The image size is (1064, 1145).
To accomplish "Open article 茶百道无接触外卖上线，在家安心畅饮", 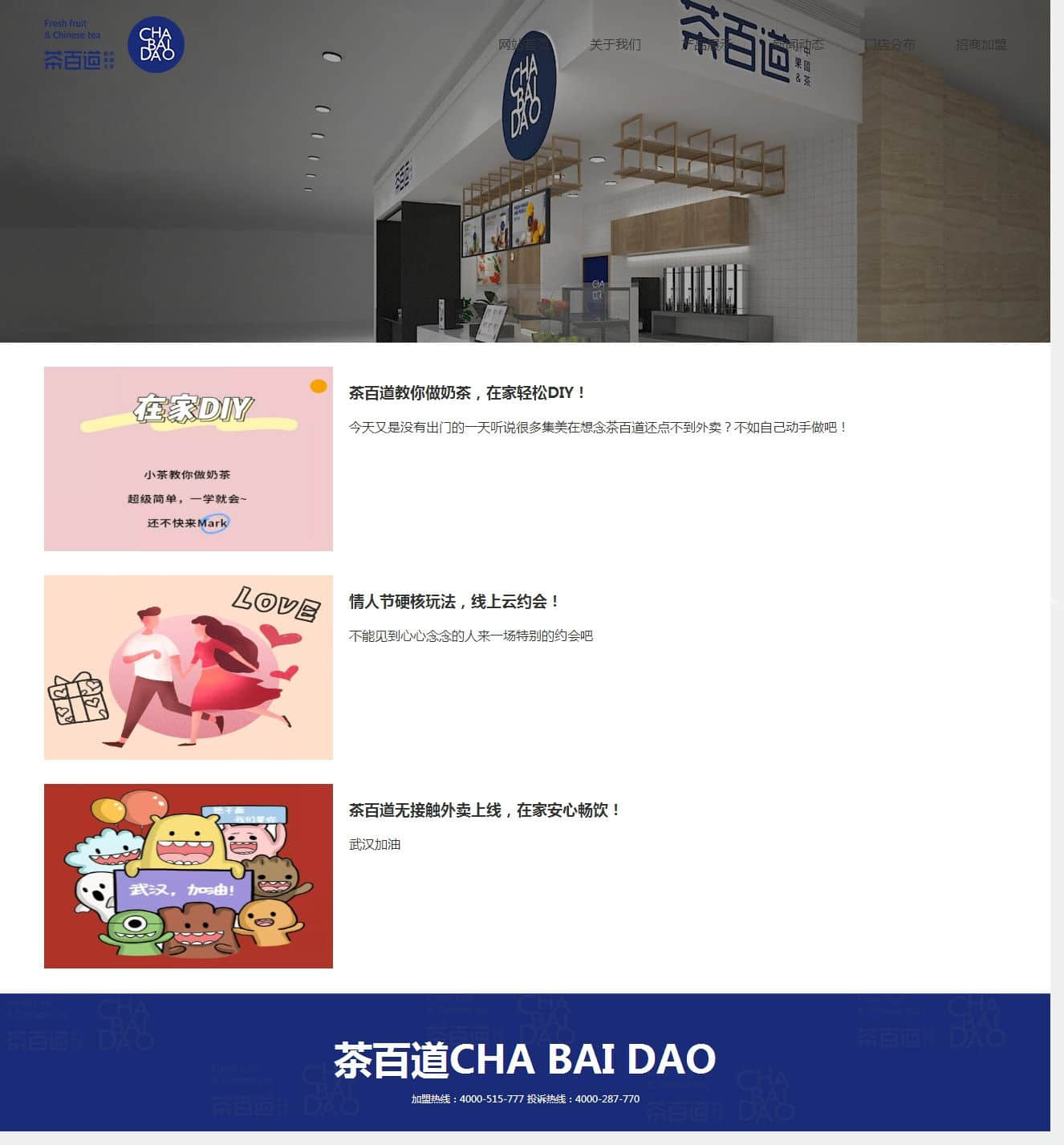I will click(x=485, y=810).
